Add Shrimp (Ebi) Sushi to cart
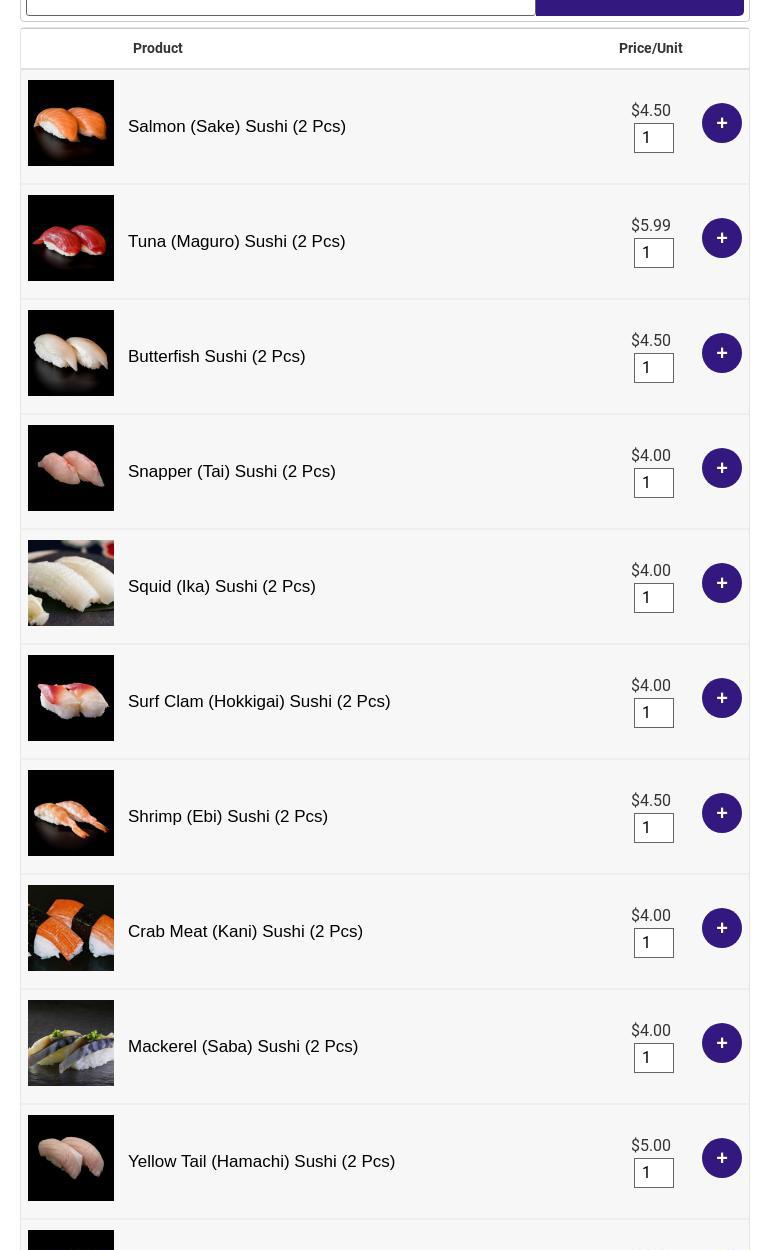Screen dimensions: 770x1250 point(721,813)
